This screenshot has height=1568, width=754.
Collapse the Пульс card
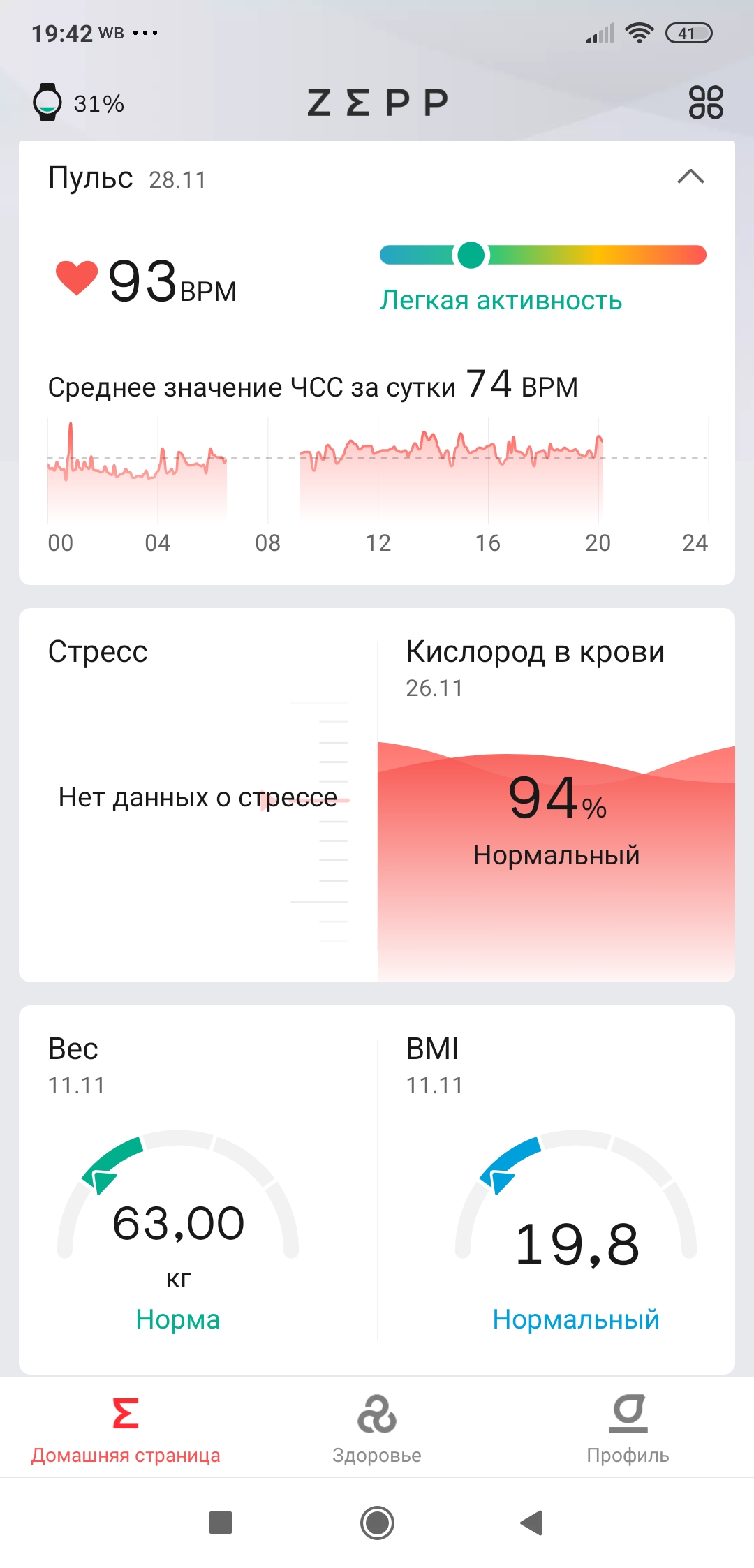click(690, 177)
